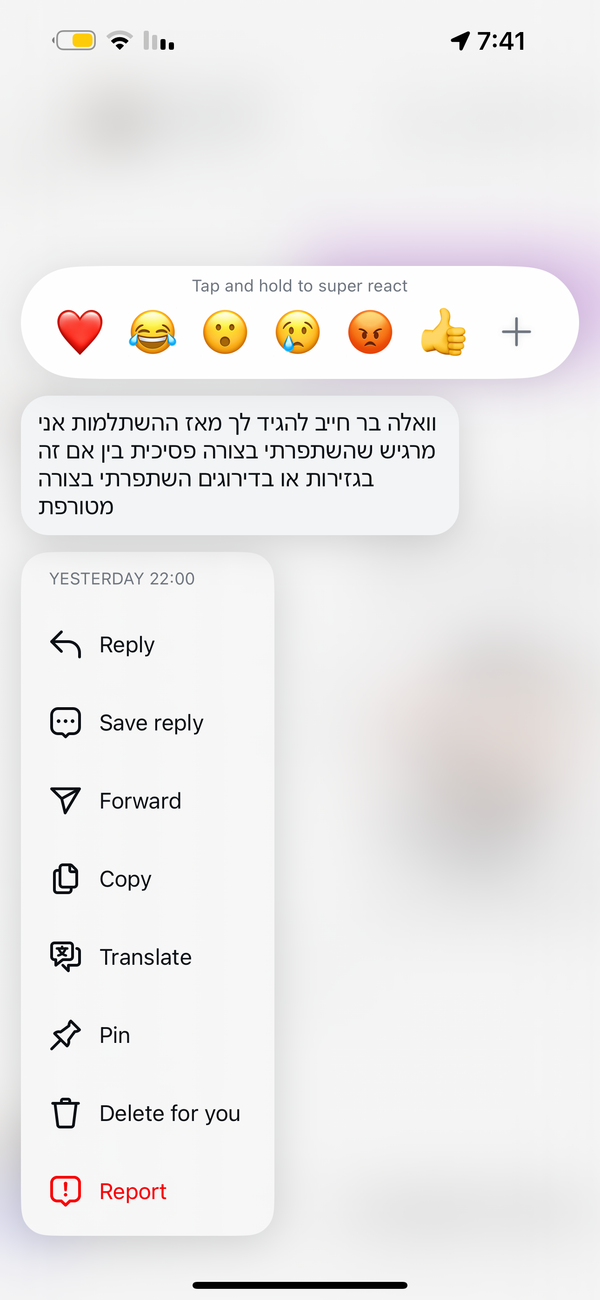Copy the message text
The height and width of the screenshot is (1300, 600).
pyautogui.click(x=125, y=879)
